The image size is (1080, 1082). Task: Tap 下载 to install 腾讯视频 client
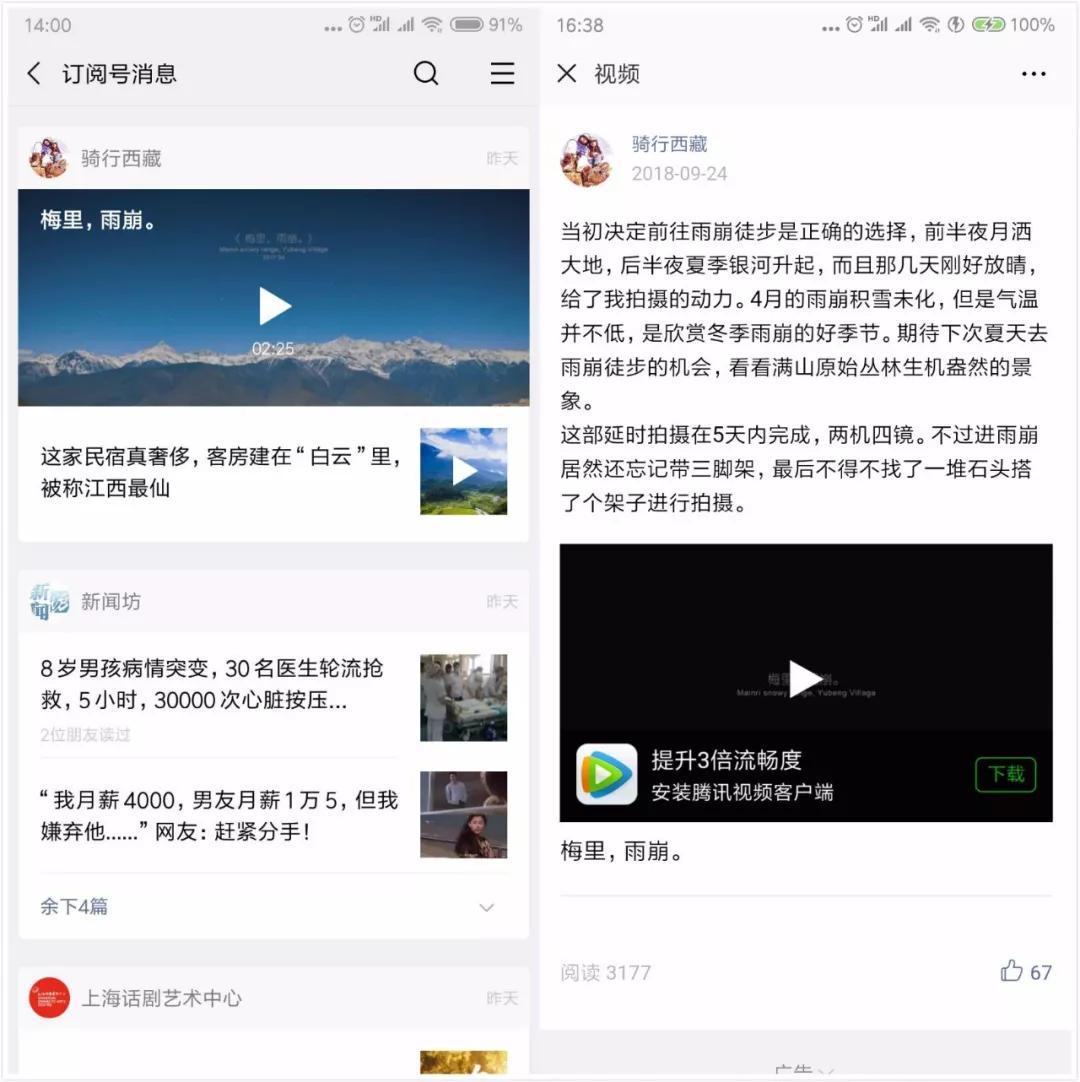tap(1005, 774)
